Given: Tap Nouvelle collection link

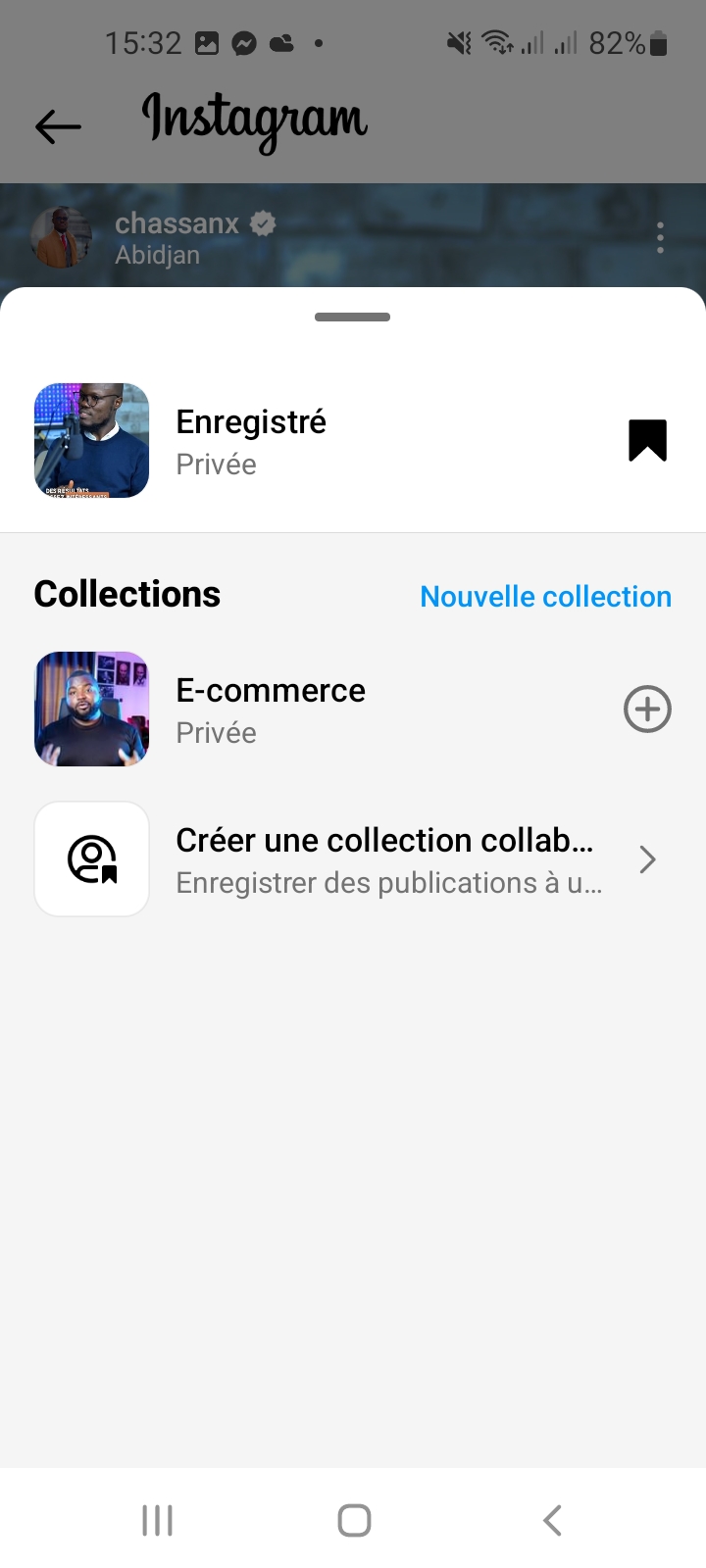Looking at the screenshot, I should pos(545,596).
